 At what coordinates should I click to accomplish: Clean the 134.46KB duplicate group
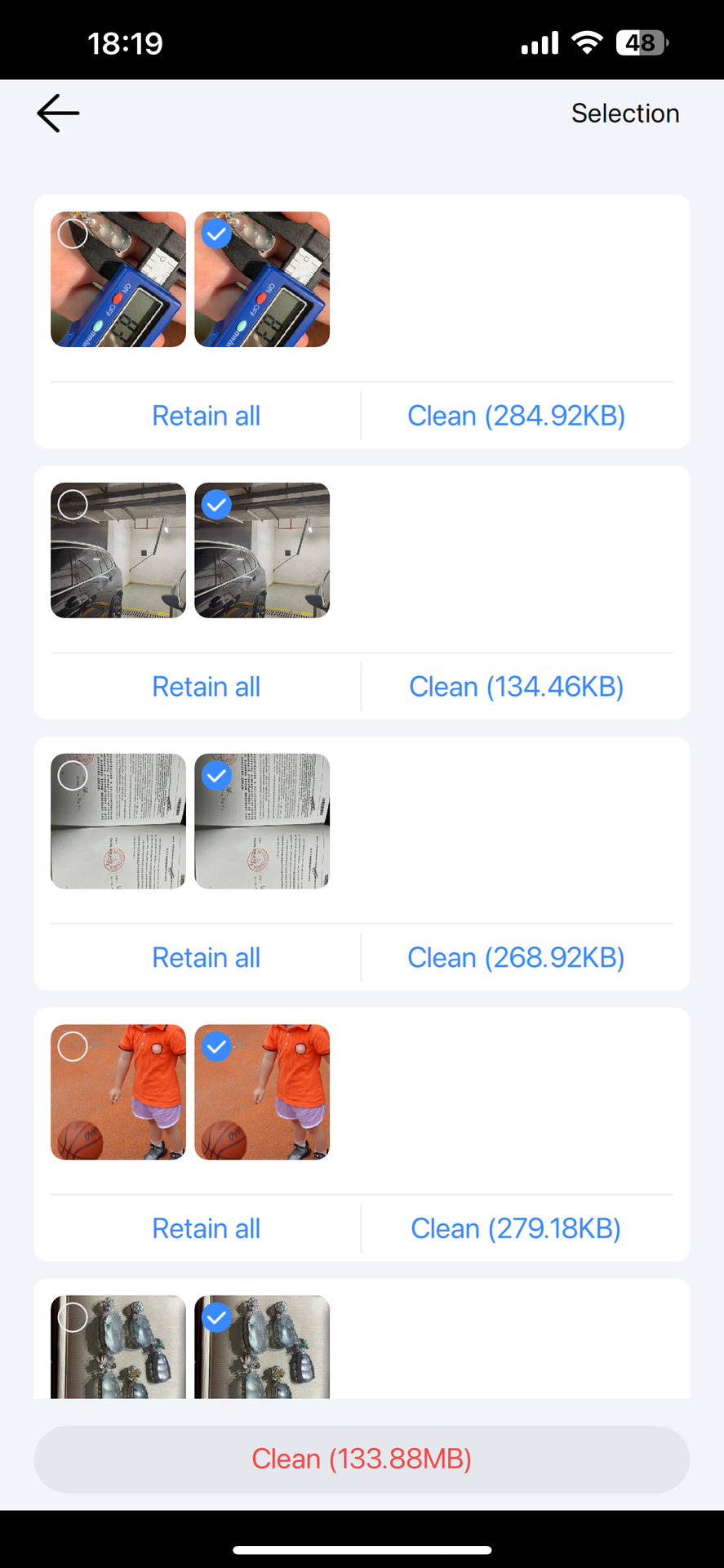(x=516, y=687)
